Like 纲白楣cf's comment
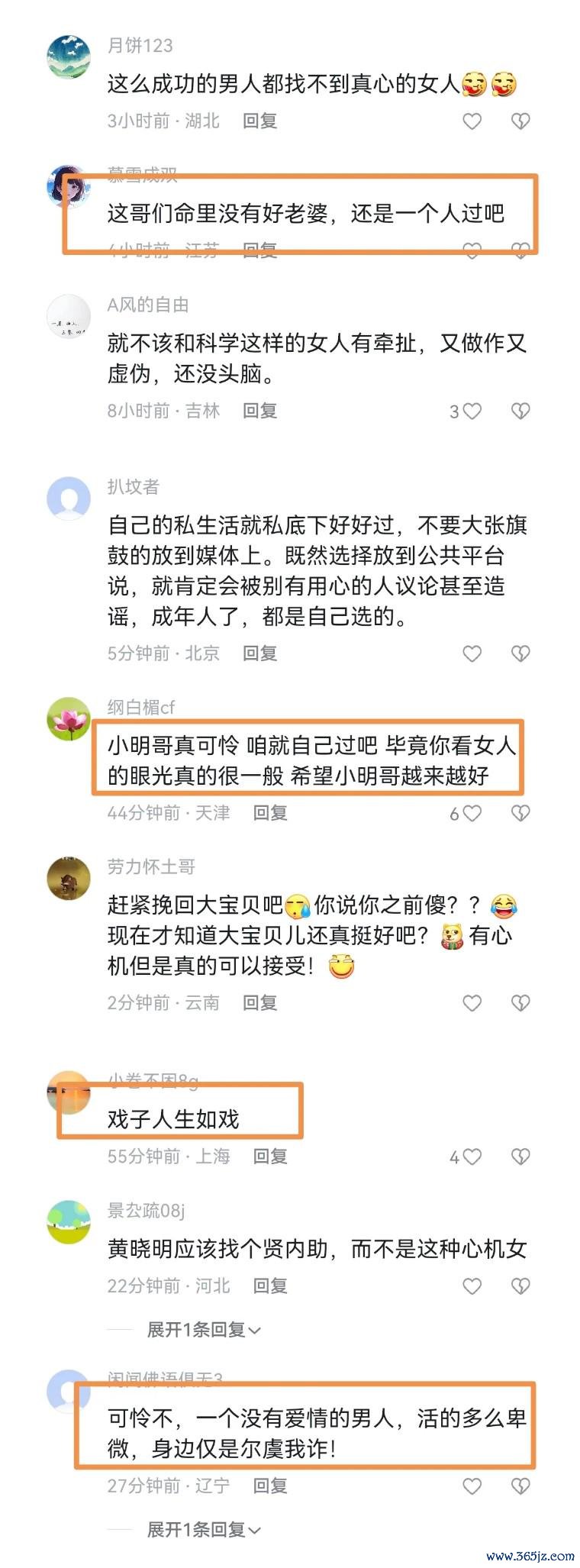Viewport: 580px width, 1568px height. pos(472,814)
